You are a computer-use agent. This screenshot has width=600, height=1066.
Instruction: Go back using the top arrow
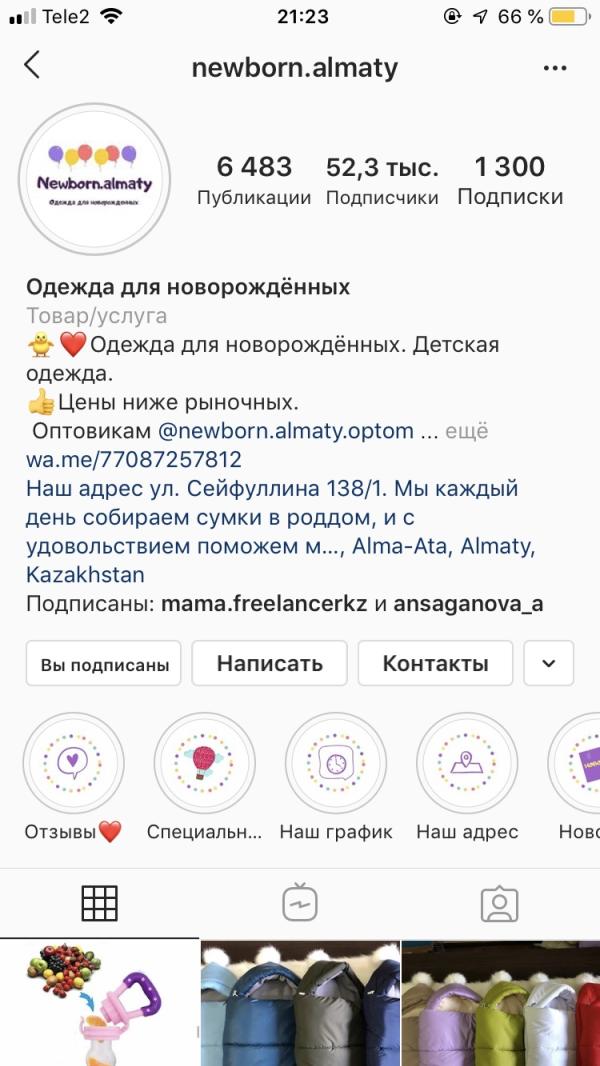tap(32, 66)
